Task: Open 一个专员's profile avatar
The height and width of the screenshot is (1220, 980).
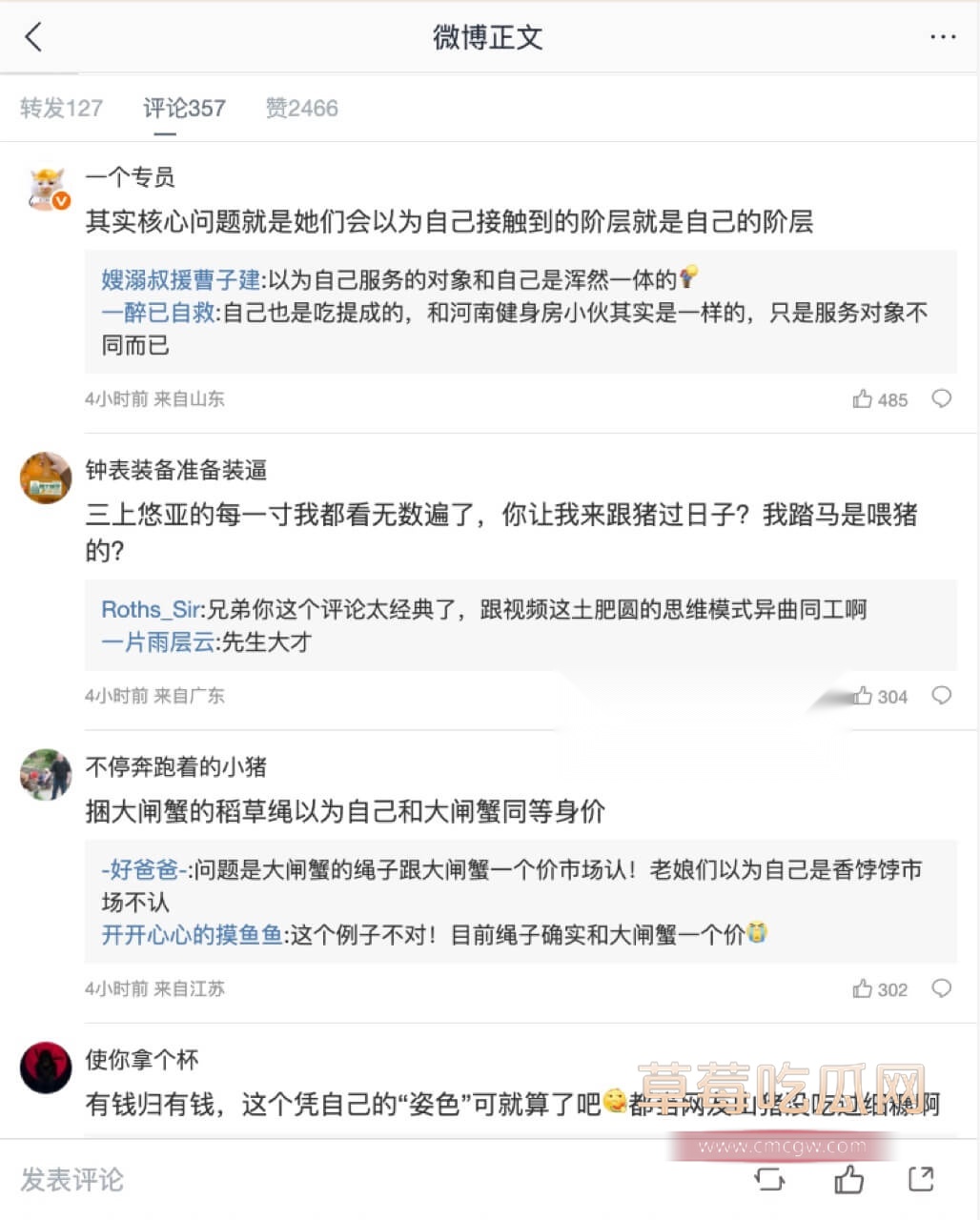Action: click(x=46, y=188)
